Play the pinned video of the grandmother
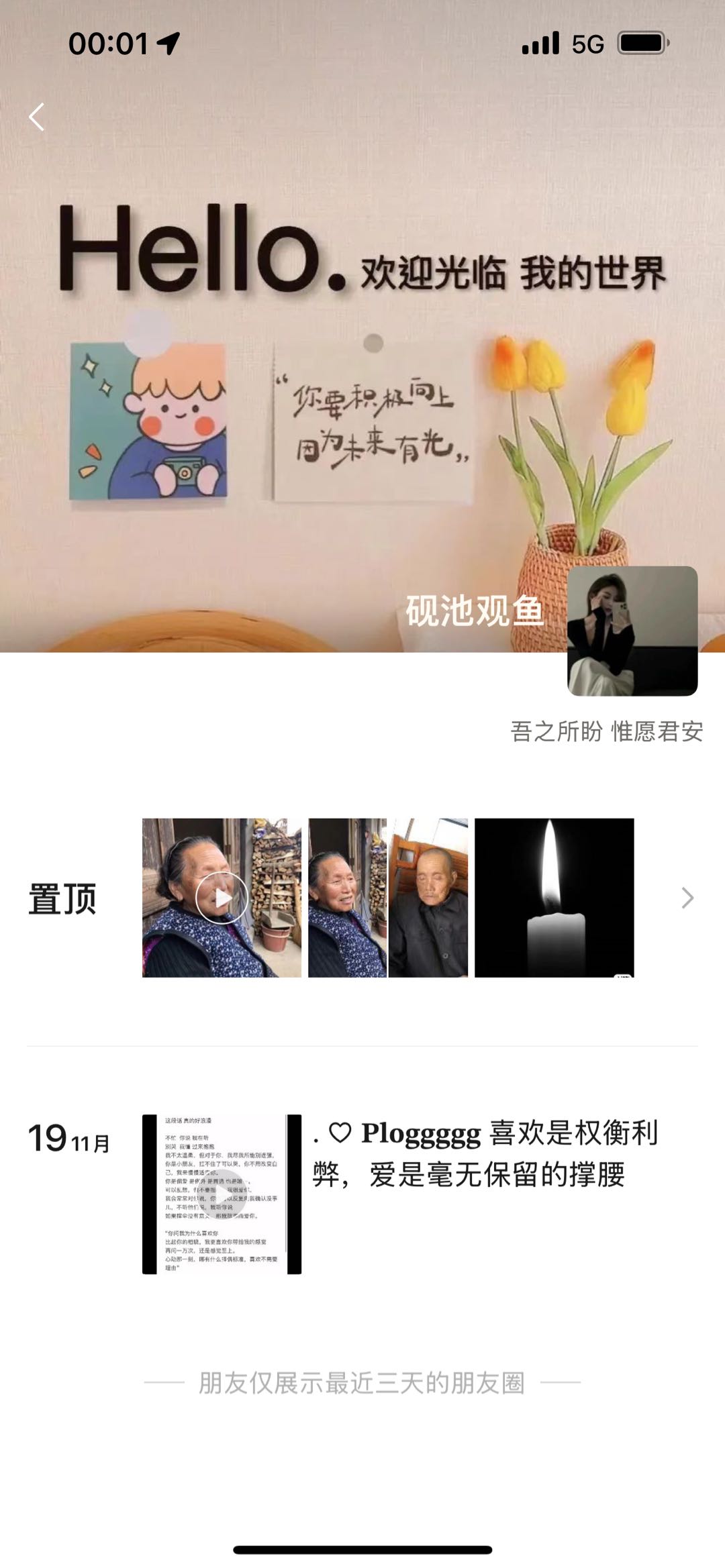The width and height of the screenshot is (725, 1568). click(222, 898)
